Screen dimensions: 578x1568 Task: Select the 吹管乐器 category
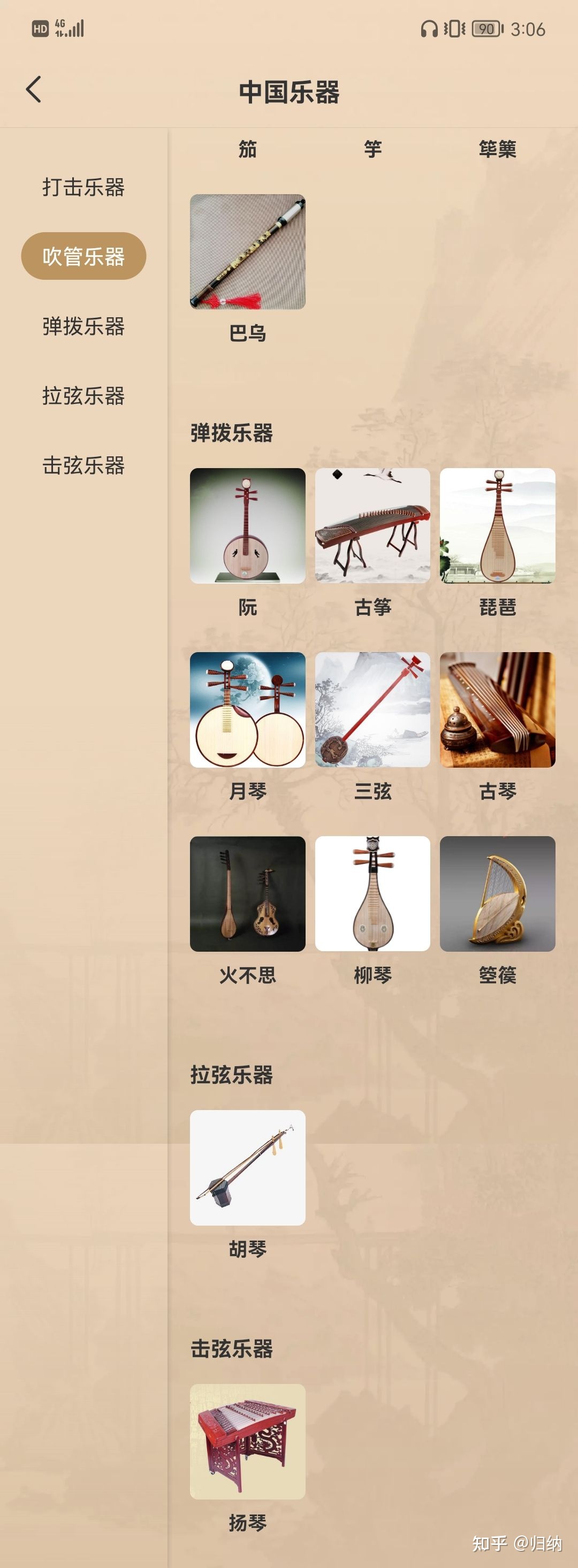tap(83, 256)
